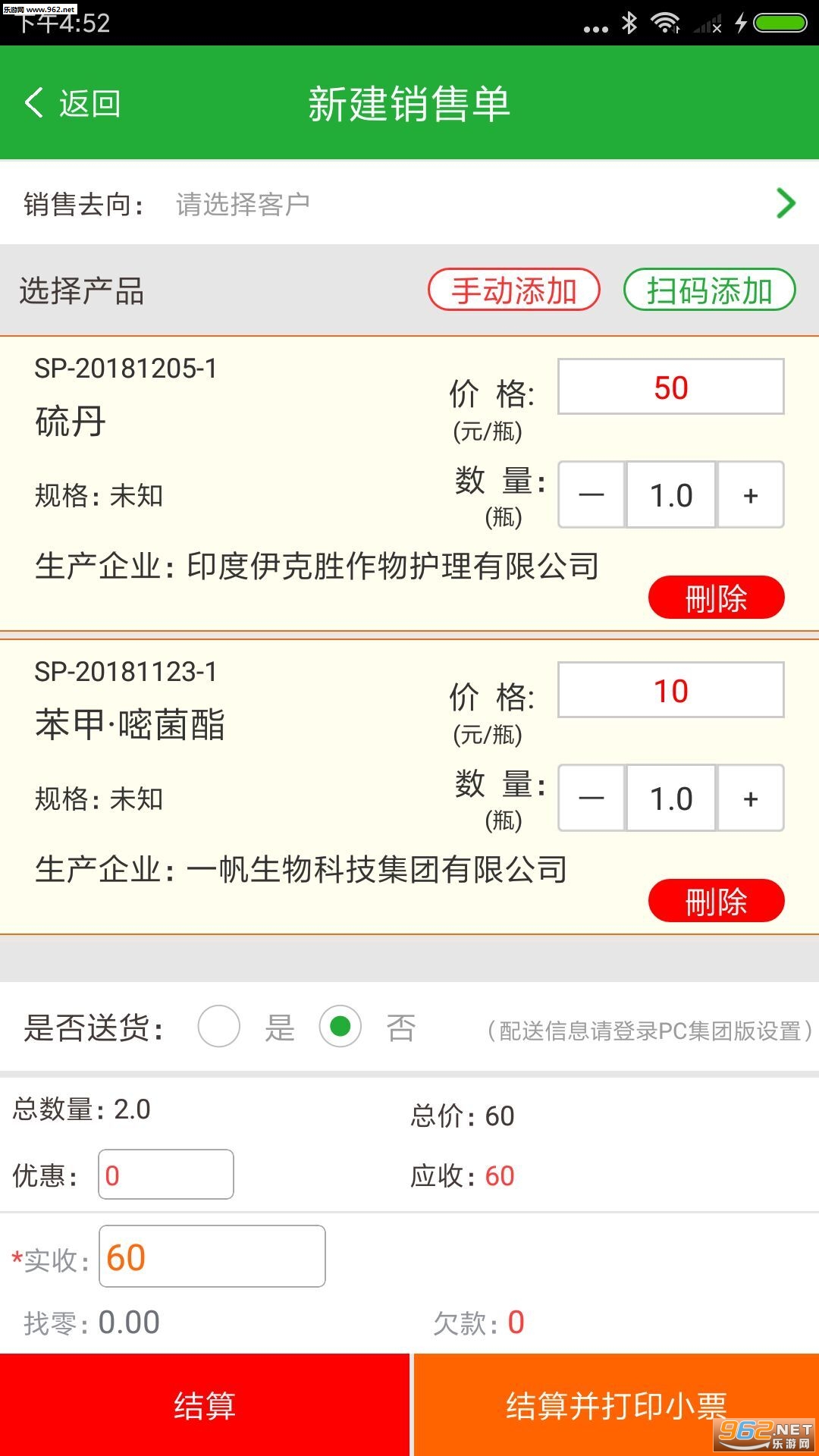The width and height of the screenshot is (819, 1456).
Task: Increase the quantity of 硫丹
Action: pyautogui.click(x=751, y=495)
